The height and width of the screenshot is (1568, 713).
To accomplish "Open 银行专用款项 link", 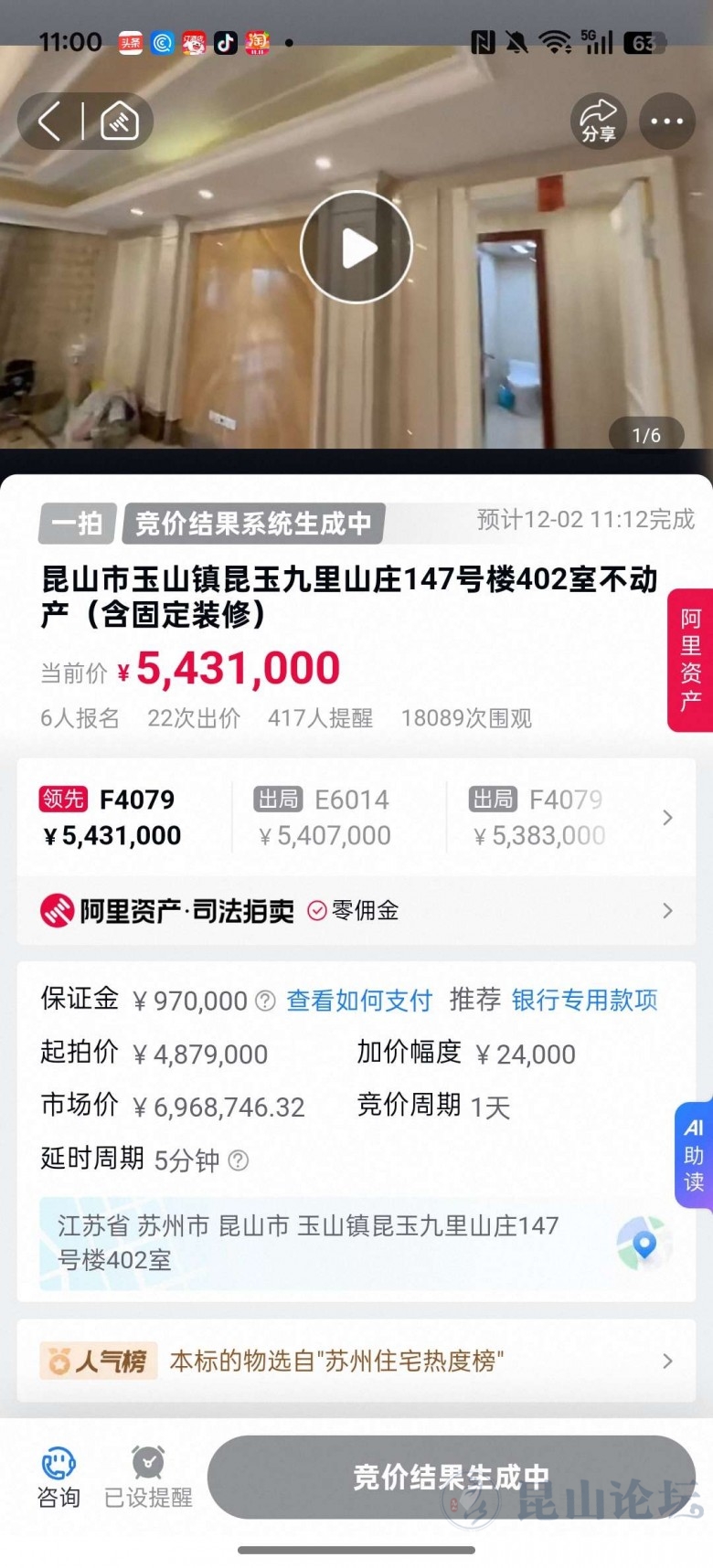I will point(584,1000).
